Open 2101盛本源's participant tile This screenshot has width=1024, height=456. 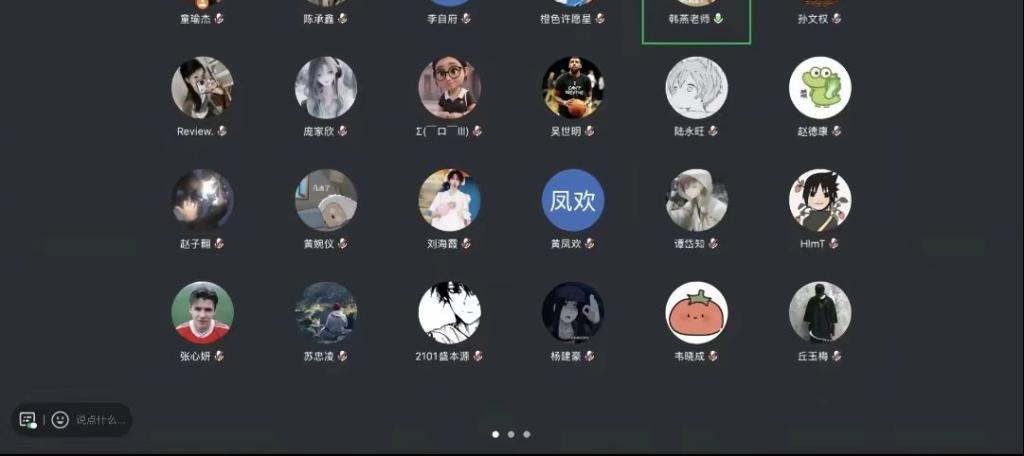click(449, 312)
